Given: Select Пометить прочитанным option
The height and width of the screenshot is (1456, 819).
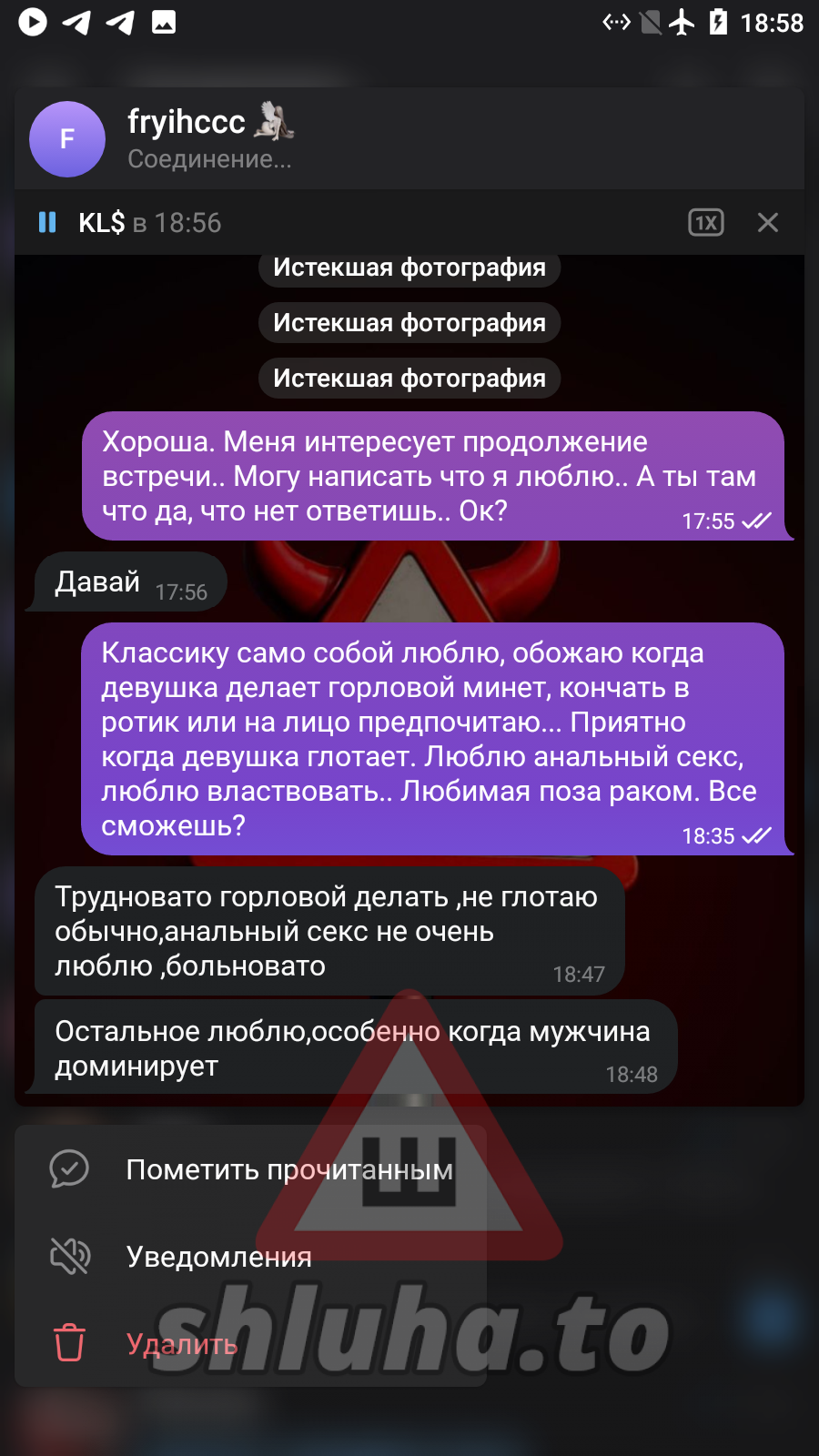Looking at the screenshot, I should pyautogui.click(x=288, y=1169).
